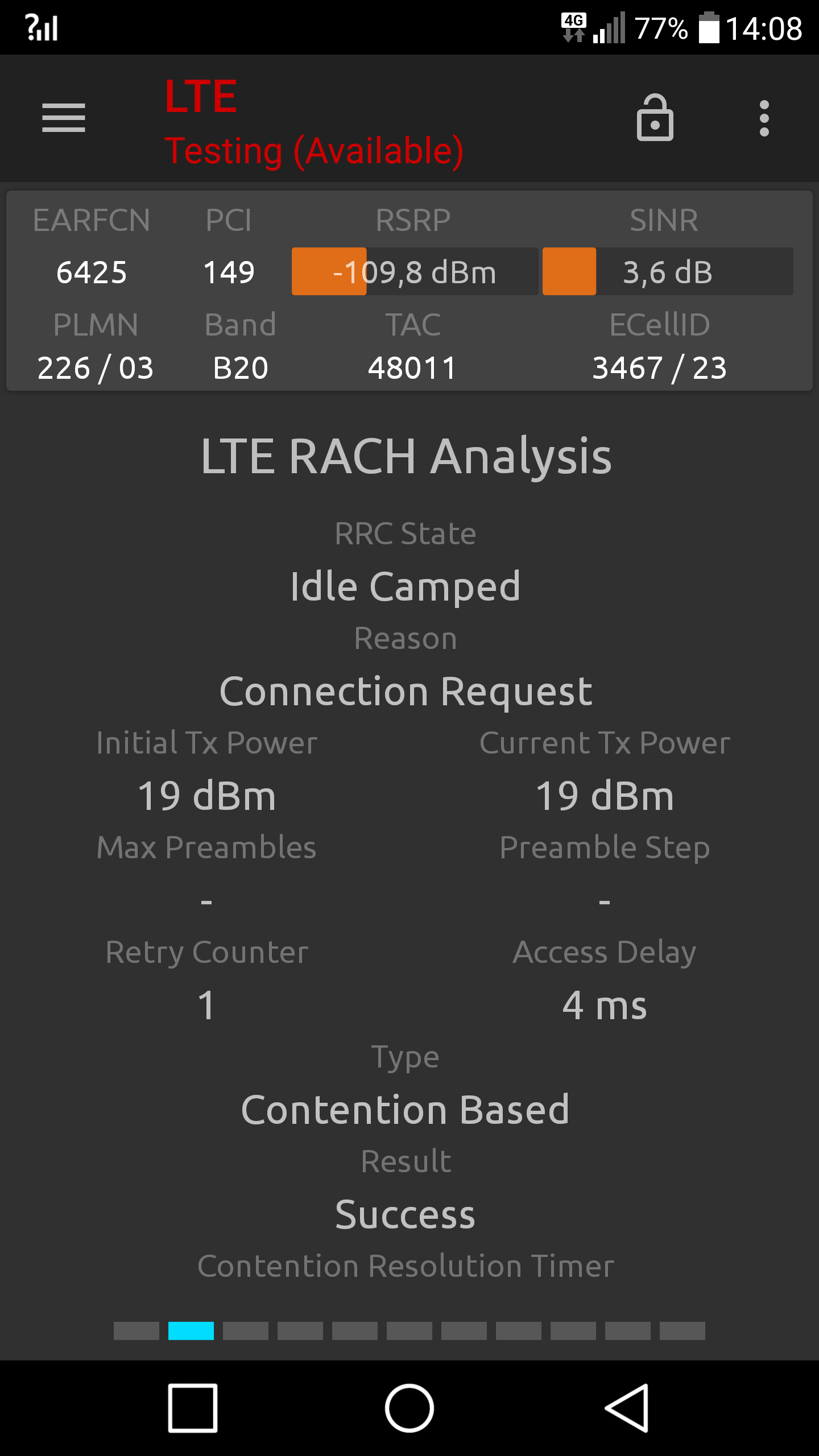Open the hamburger navigation drawer
The image size is (819, 1456).
tap(64, 118)
